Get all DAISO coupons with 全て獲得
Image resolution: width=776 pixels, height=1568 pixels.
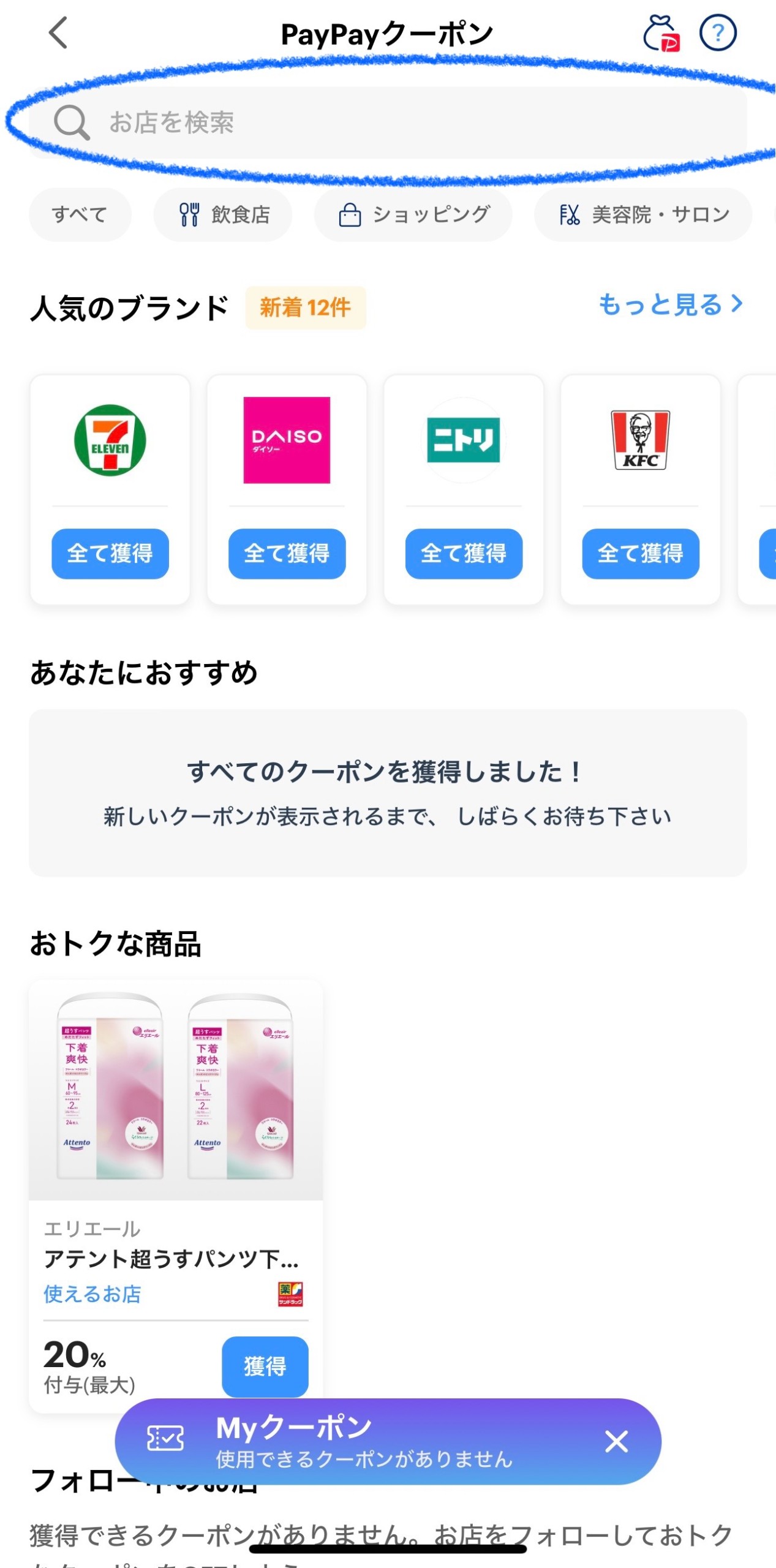click(x=287, y=554)
